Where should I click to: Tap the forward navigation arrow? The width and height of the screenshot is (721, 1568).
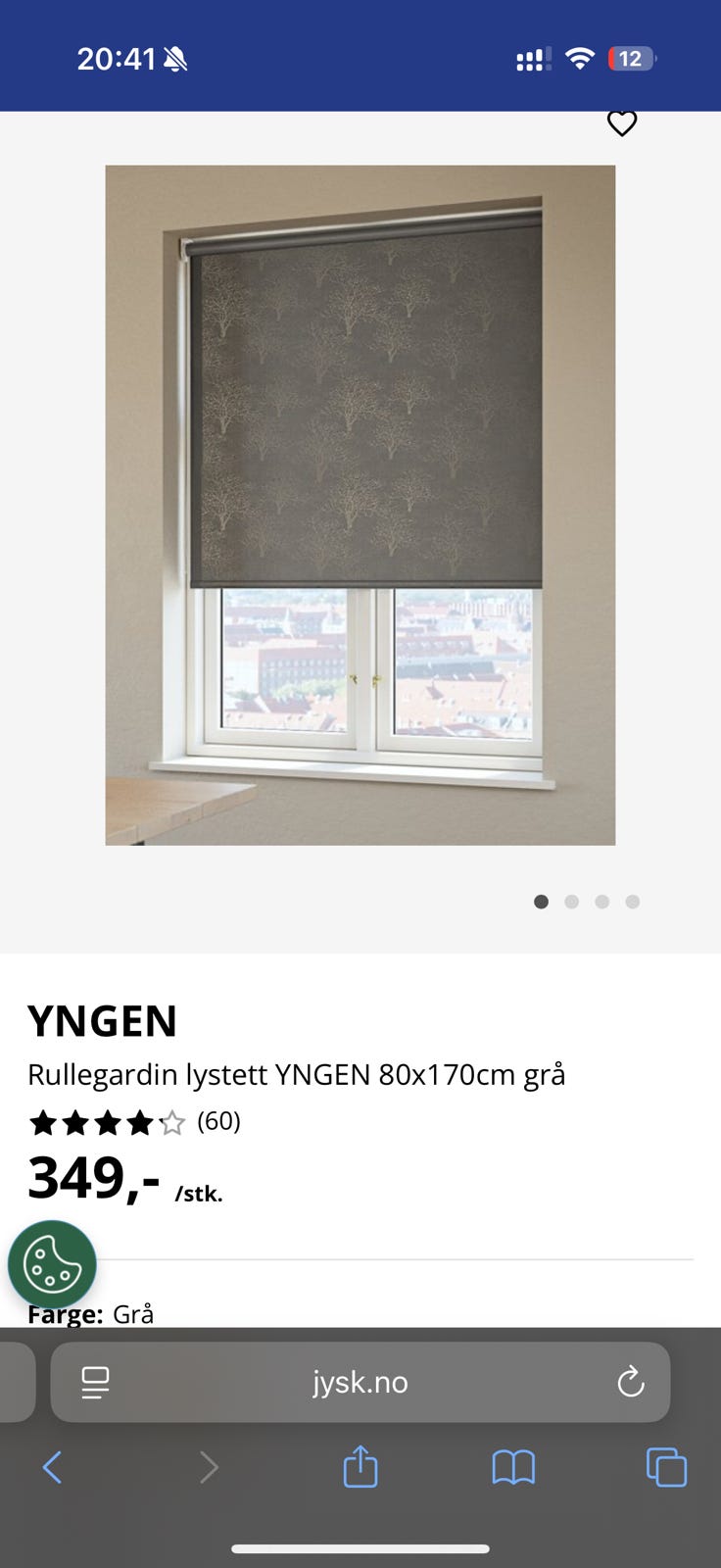tap(208, 1467)
